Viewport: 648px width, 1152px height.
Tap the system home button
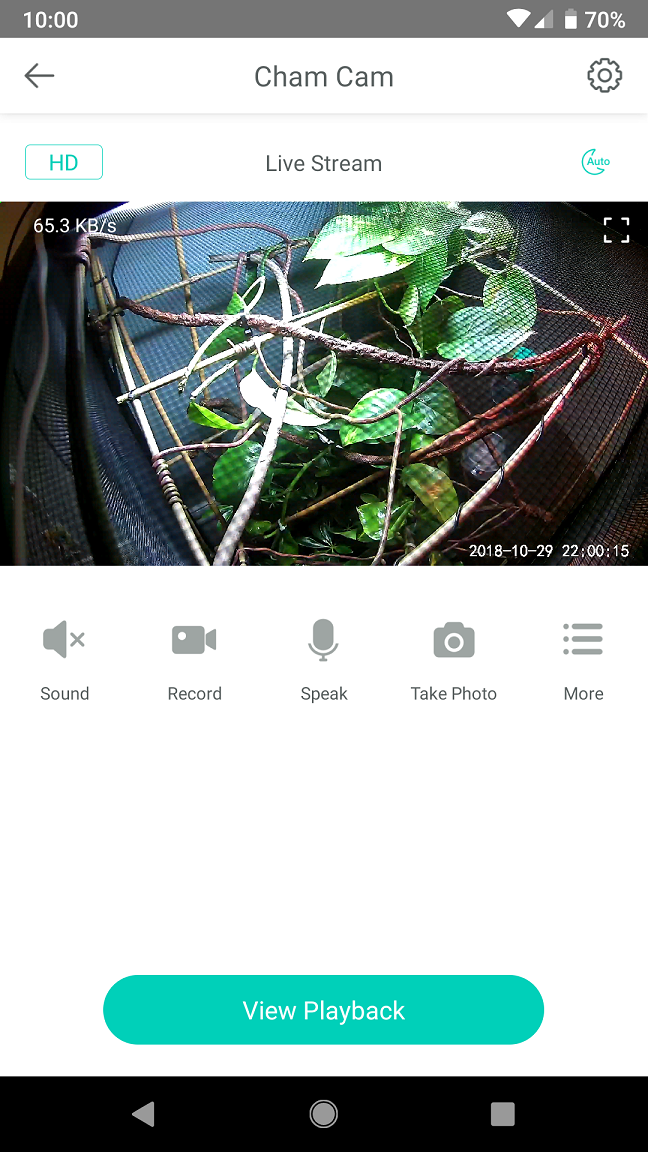coord(323,1114)
